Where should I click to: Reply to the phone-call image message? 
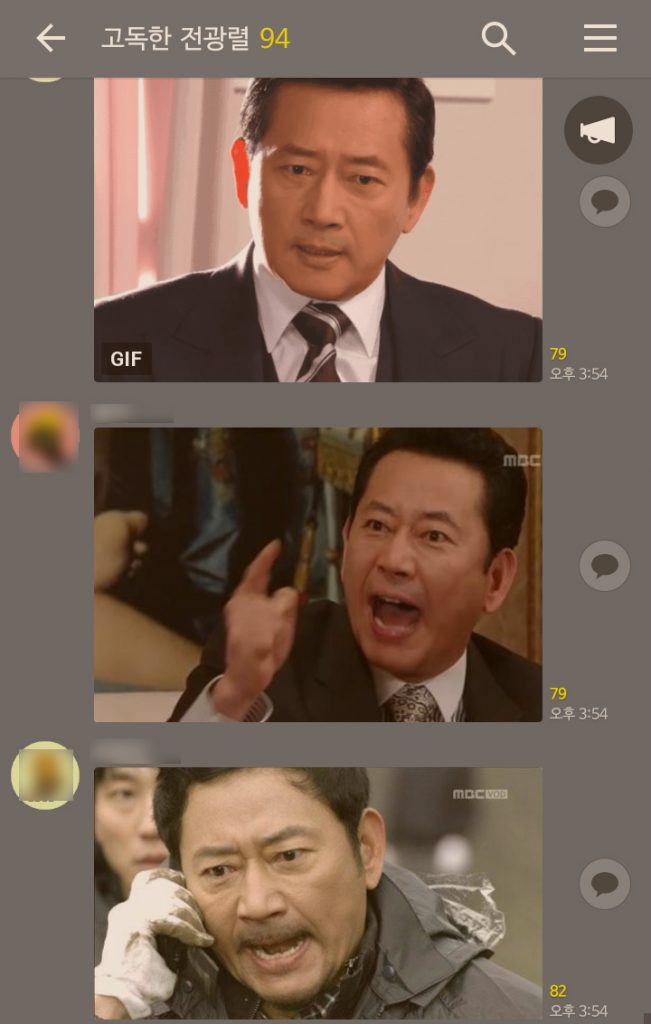pyautogui.click(x=605, y=884)
